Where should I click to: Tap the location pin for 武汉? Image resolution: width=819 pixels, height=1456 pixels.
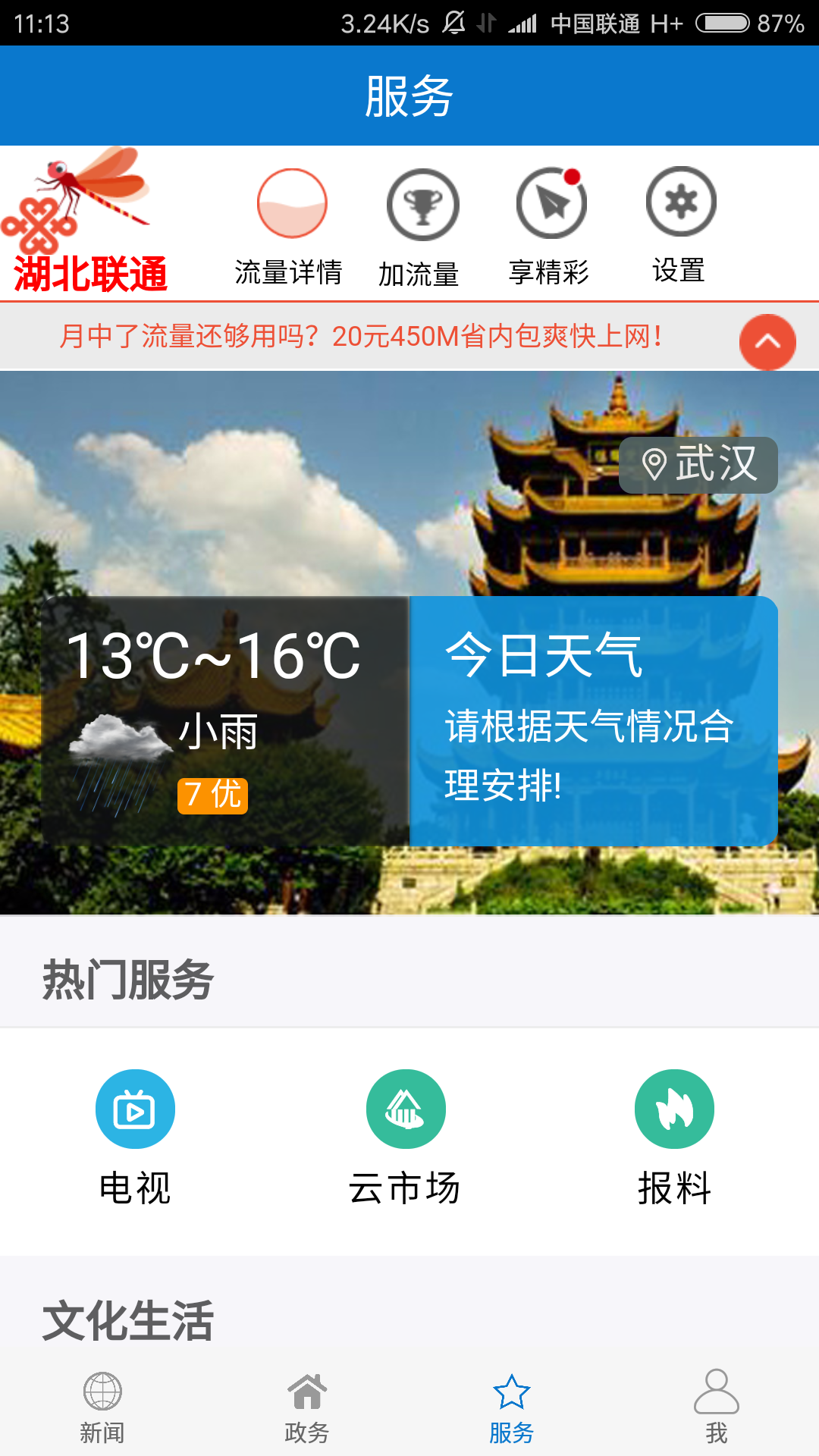click(698, 465)
